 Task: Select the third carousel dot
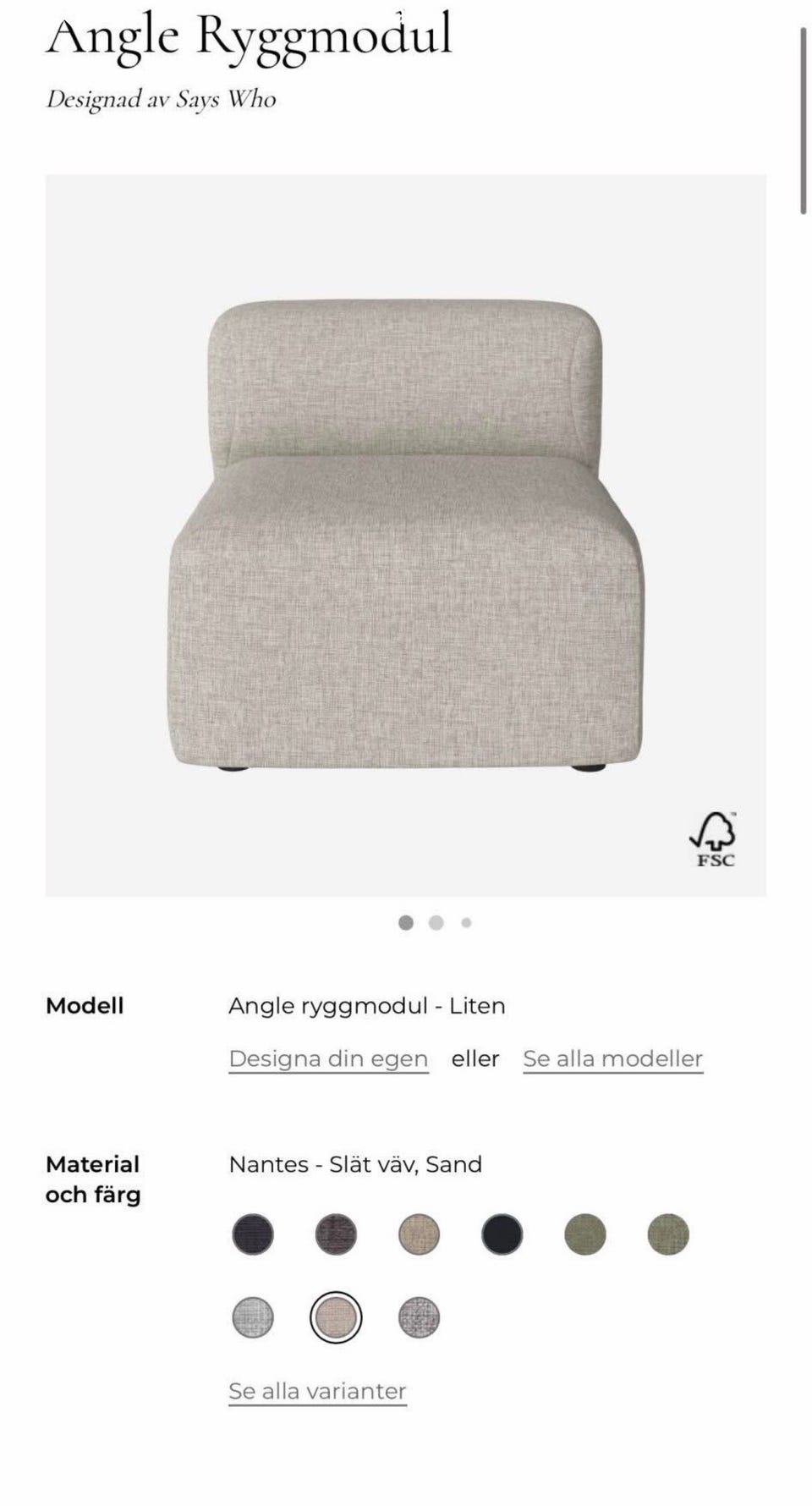pos(464,923)
